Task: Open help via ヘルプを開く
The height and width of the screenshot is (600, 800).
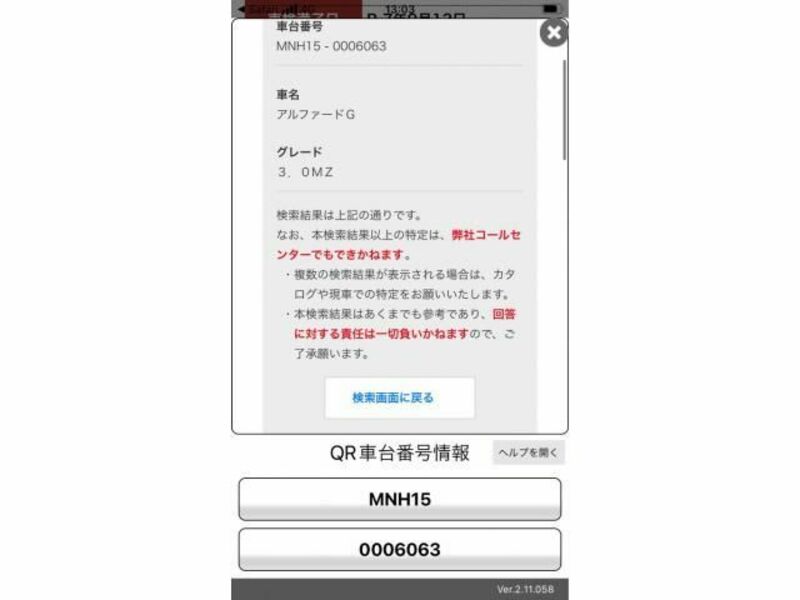Action: (528, 452)
